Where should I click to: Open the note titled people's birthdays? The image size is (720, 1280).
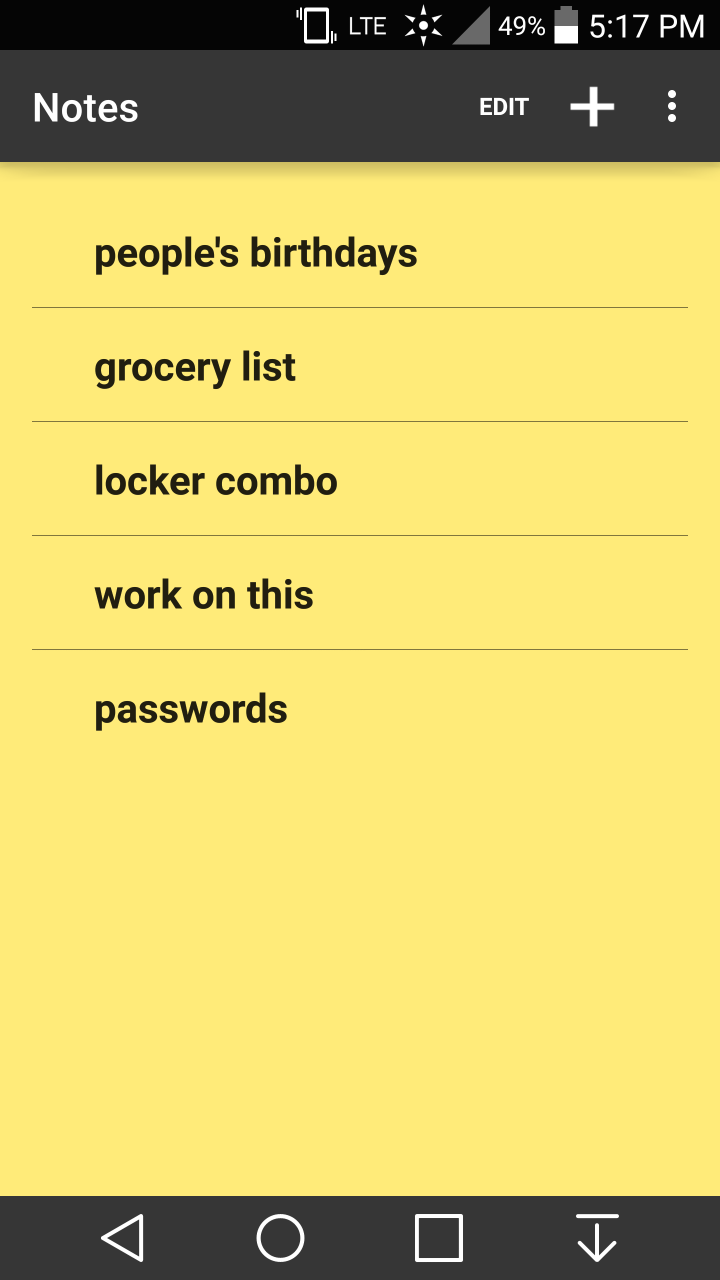click(x=255, y=253)
